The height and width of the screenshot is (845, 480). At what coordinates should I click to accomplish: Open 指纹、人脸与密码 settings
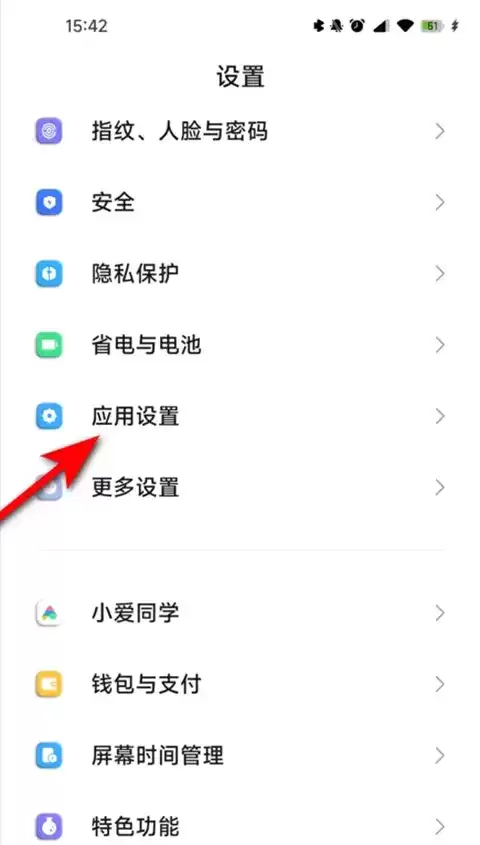point(240,131)
